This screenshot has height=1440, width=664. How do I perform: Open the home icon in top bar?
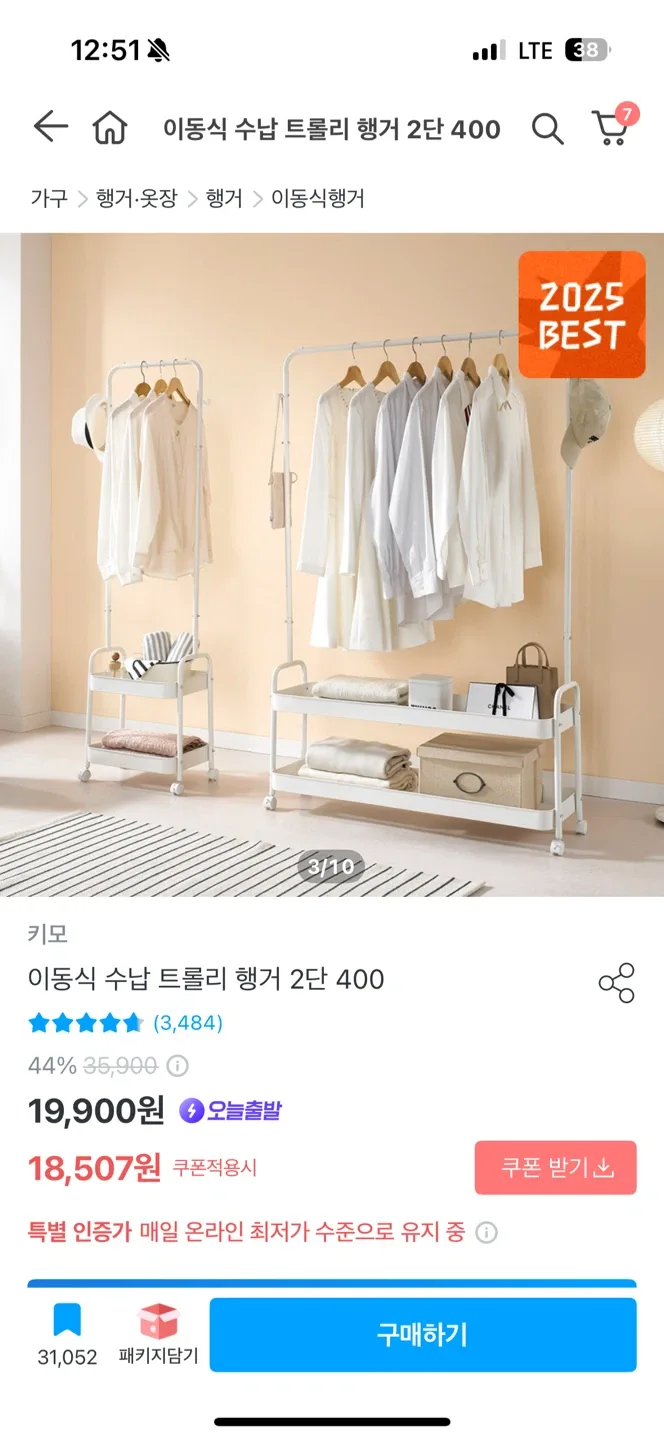point(110,128)
